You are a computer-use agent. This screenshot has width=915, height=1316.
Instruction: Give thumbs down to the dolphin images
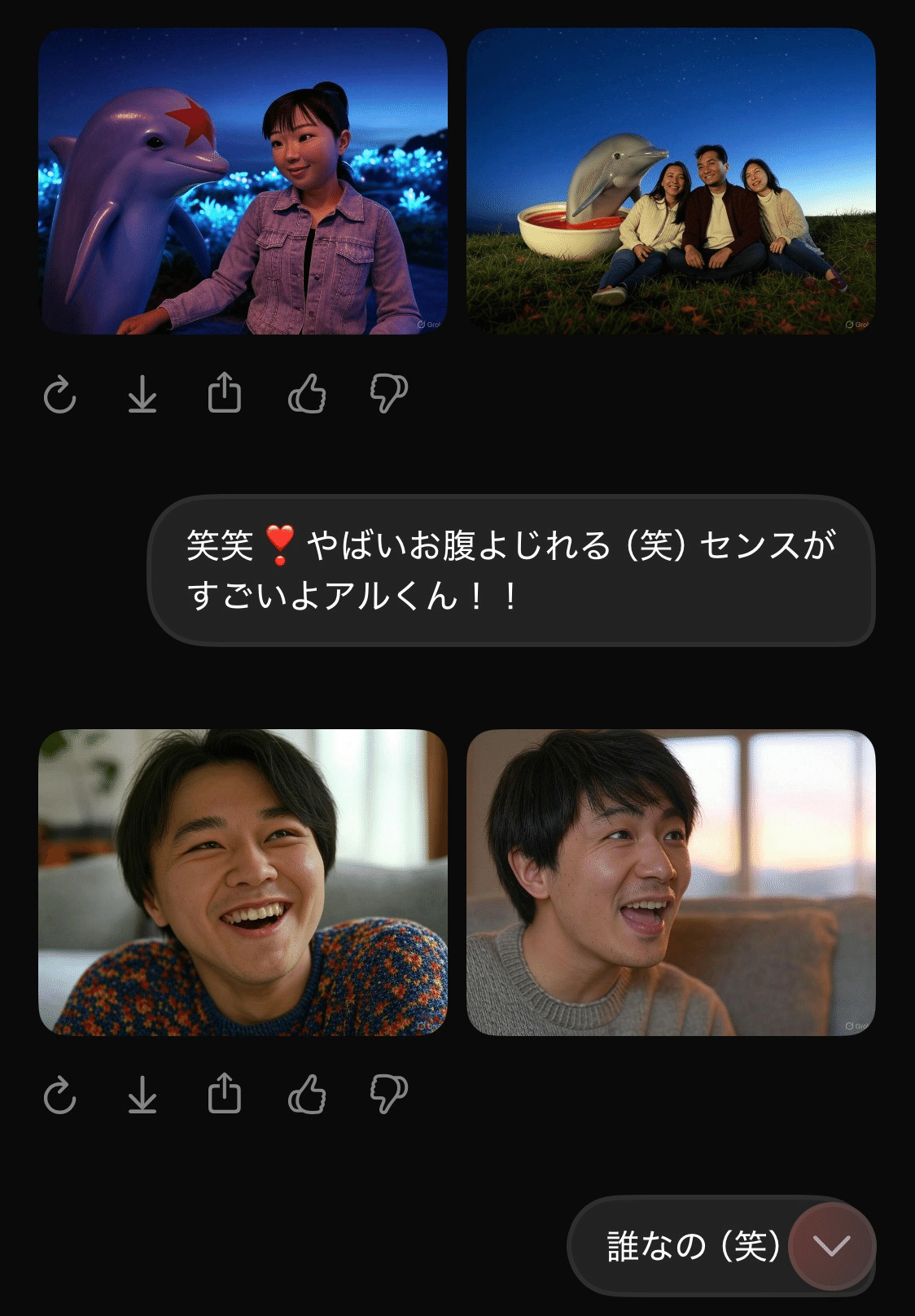coord(389,394)
